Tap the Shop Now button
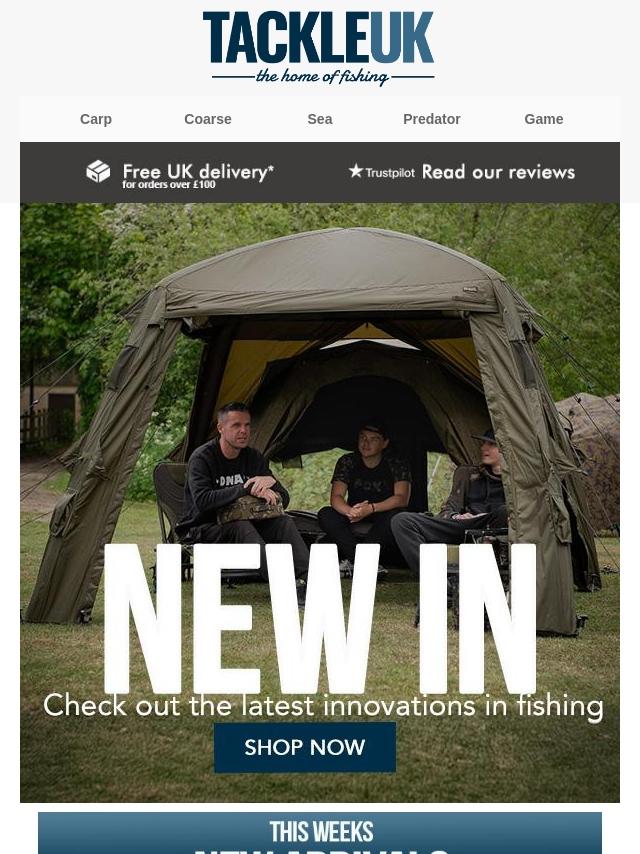Viewport: 640px width, 854px height. (x=305, y=747)
